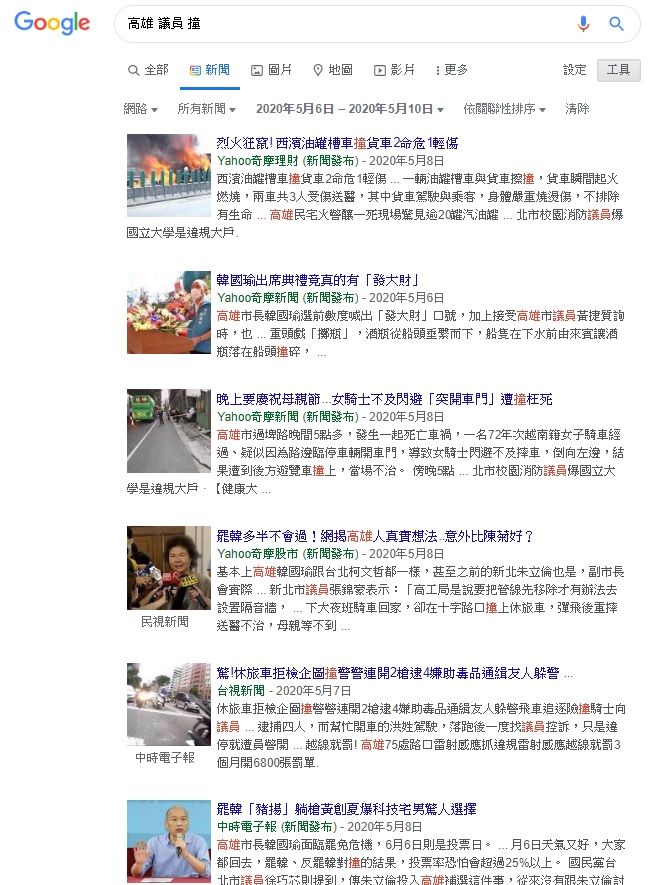Expand the 所有新聞 dropdown

206,108
